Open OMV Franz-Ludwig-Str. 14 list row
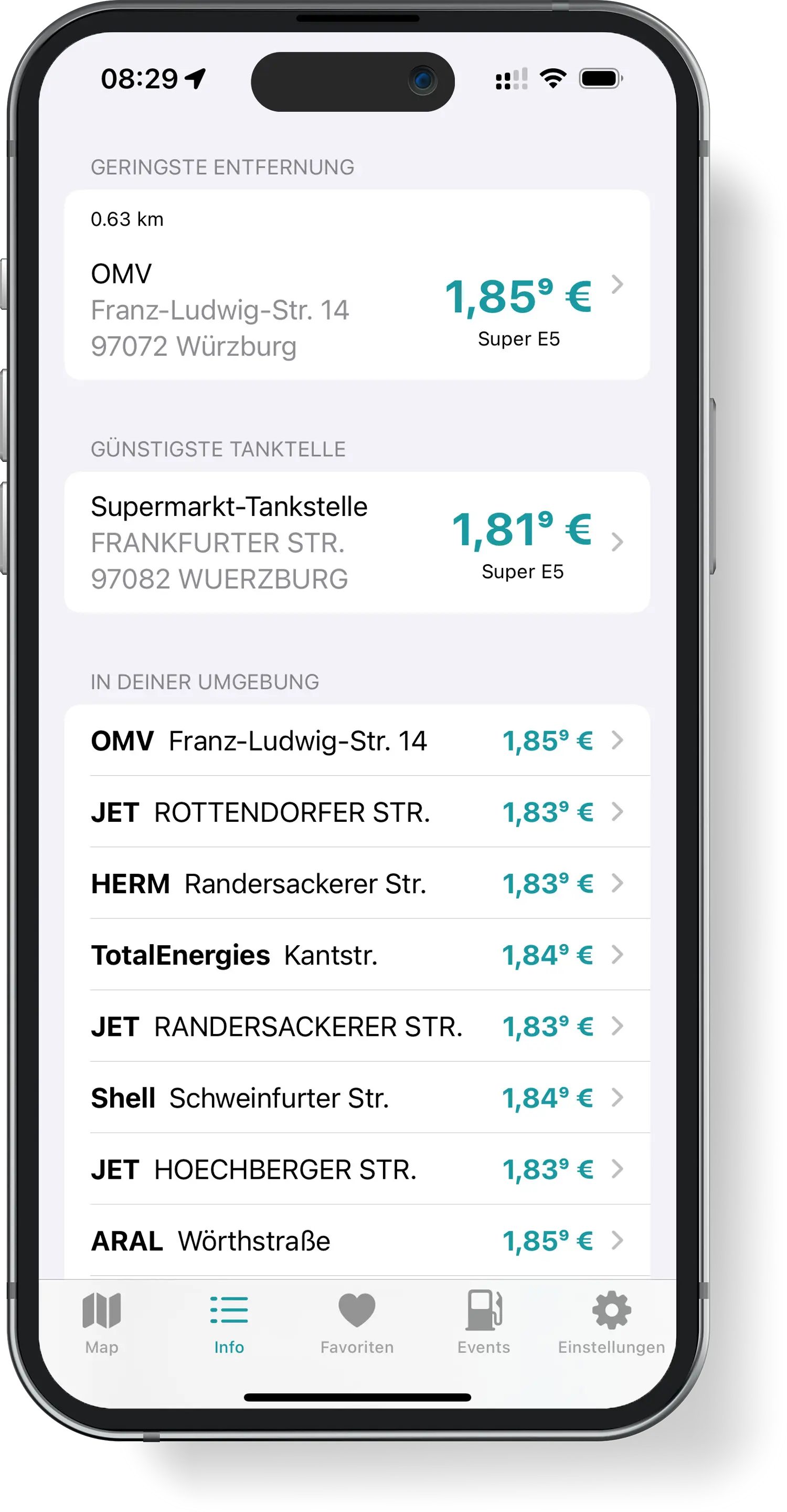This screenshot has height=1512, width=787. tap(356, 740)
